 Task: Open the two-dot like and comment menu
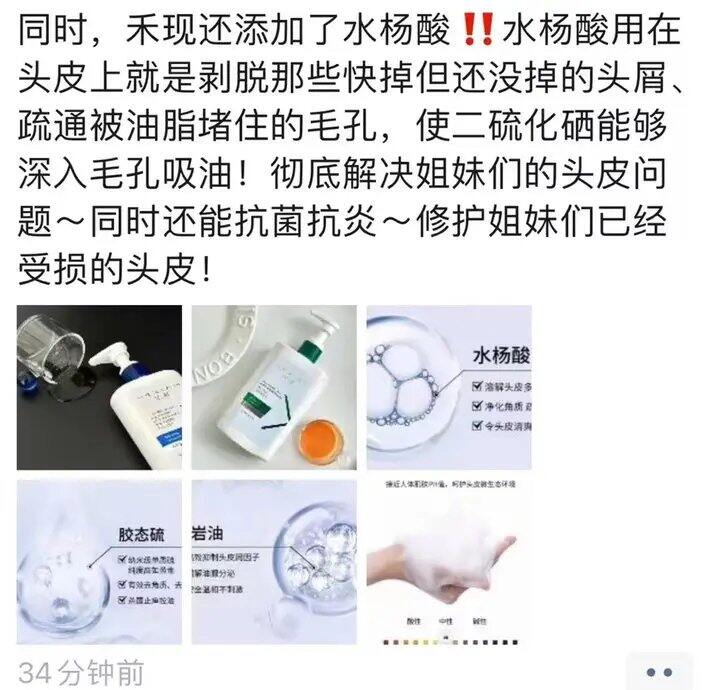coord(659,671)
